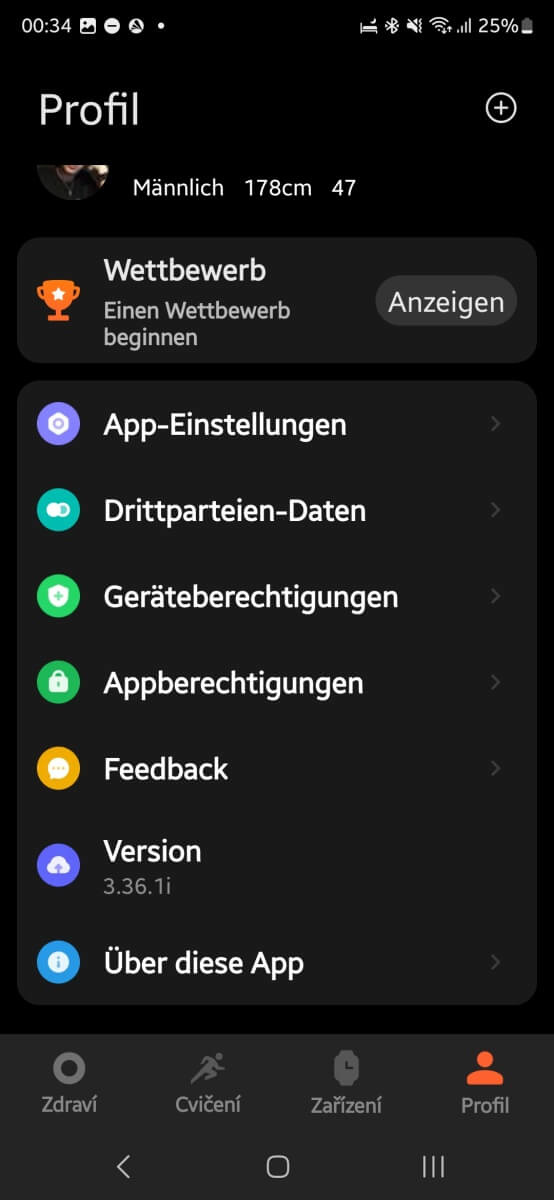Open Drittparteien-Daten
The height and width of the screenshot is (1200, 554).
pyautogui.click(x=277, y=510)
